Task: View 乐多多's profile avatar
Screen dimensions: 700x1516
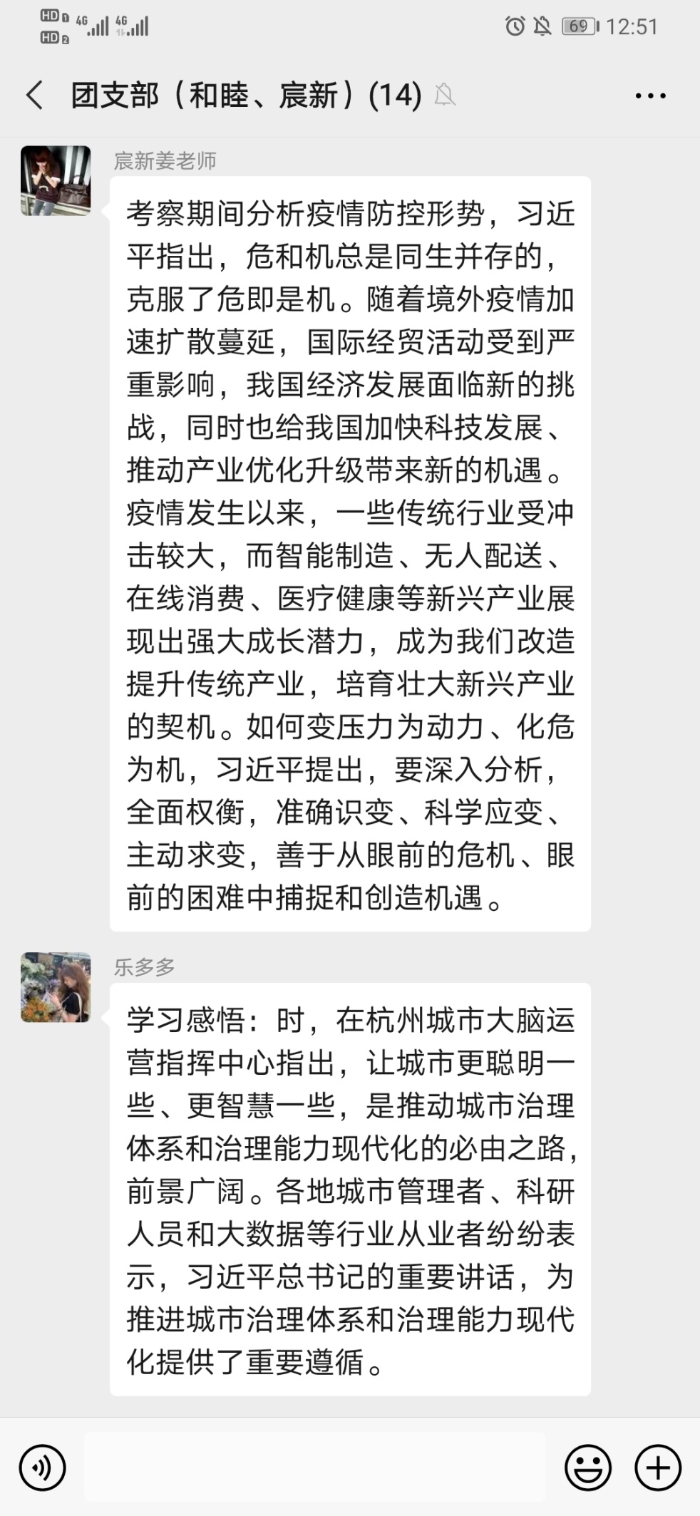Action: pyautogui.click(x=56, y=987)
